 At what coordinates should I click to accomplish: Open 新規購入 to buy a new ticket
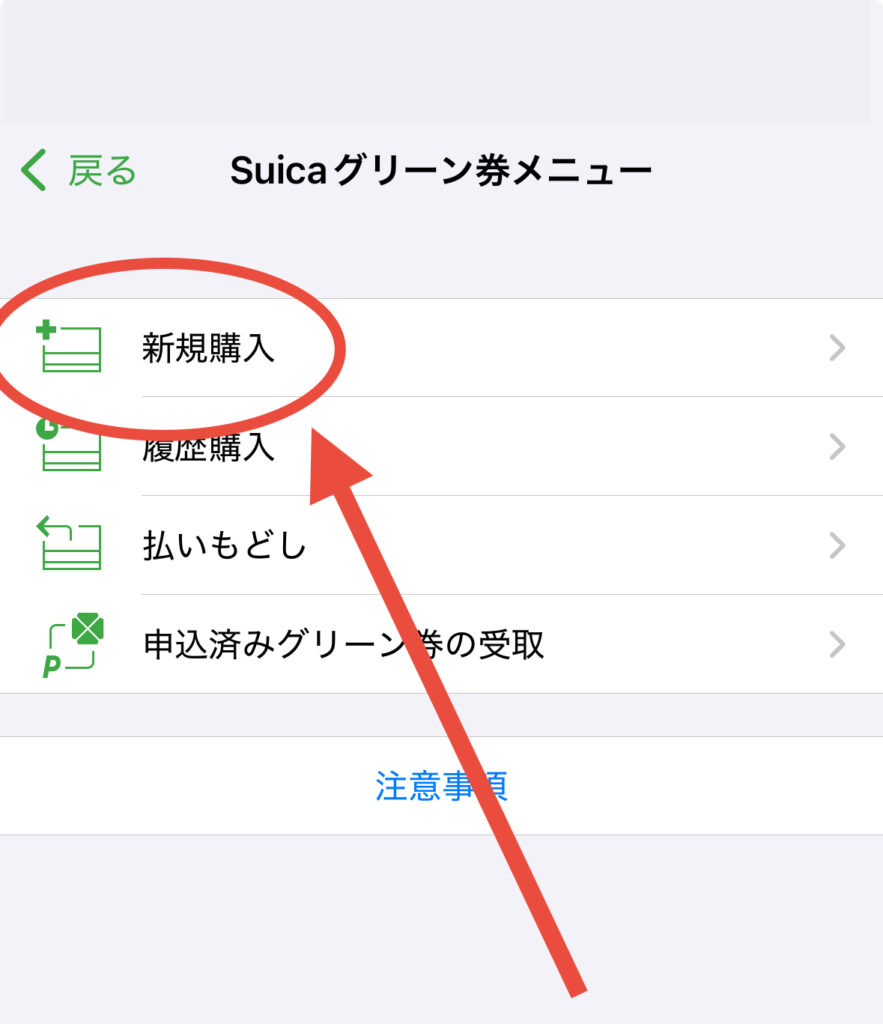tap(208, 348)
